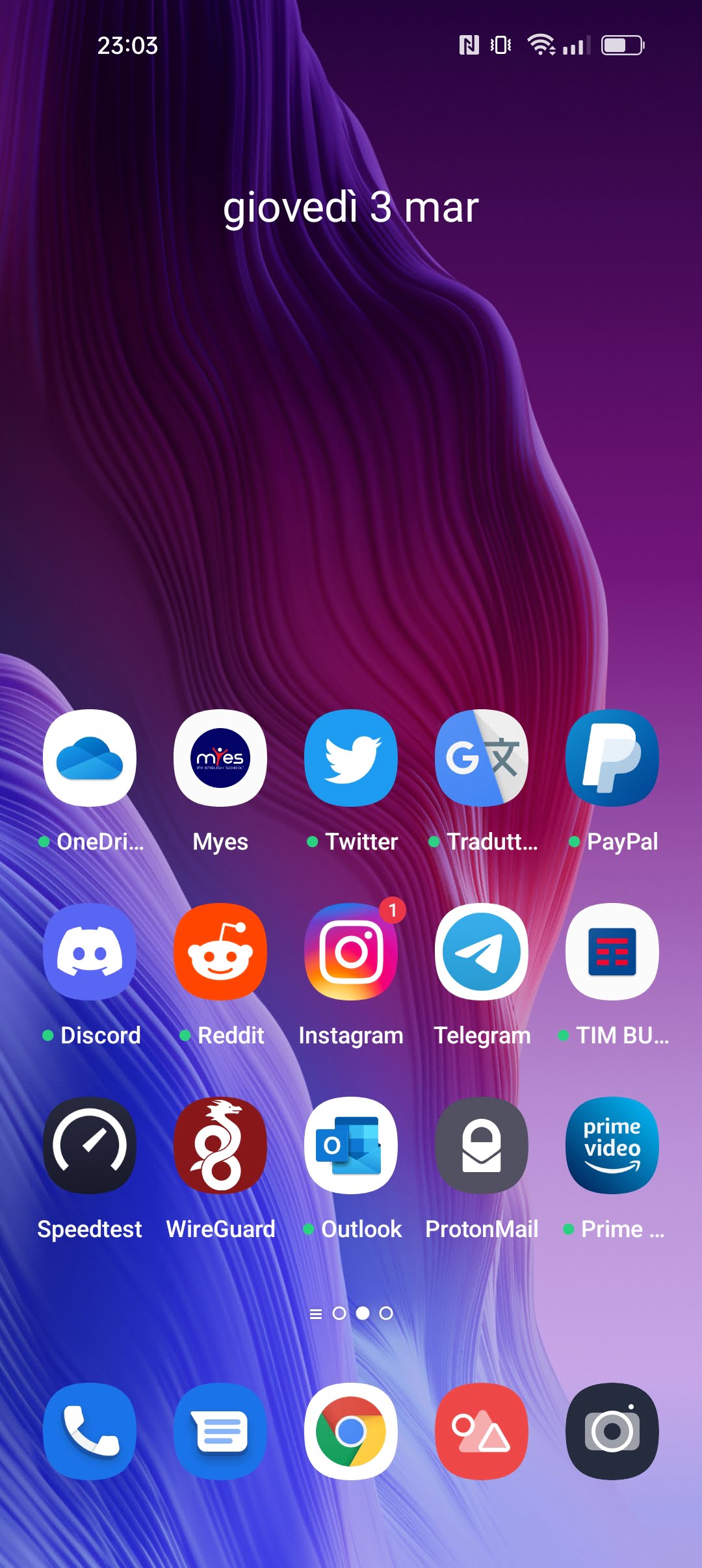Open the Camera app in the dock
The height and width of the screenshot is (1568, 702).
pos(612,1431)
